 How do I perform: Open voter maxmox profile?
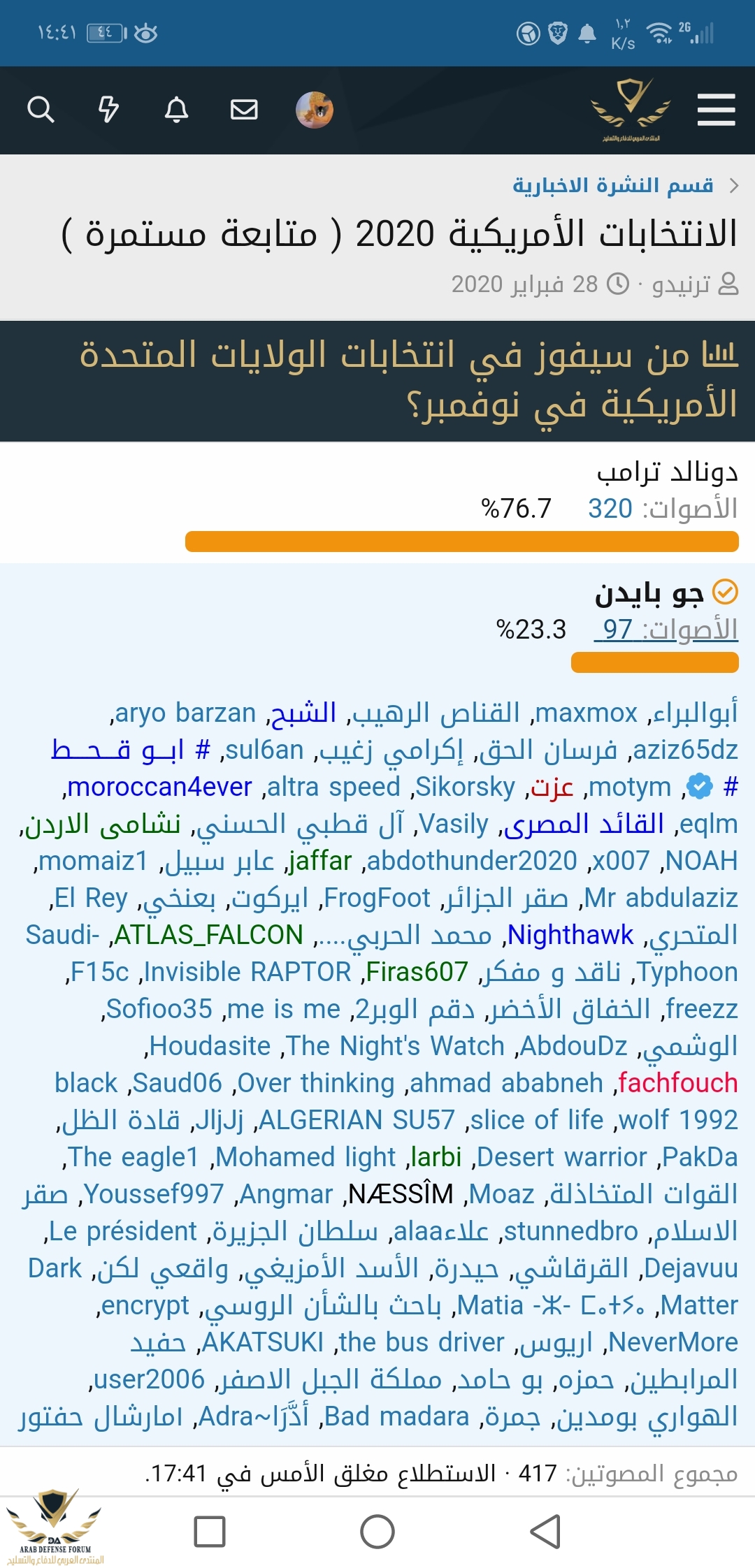pos(586,713)
